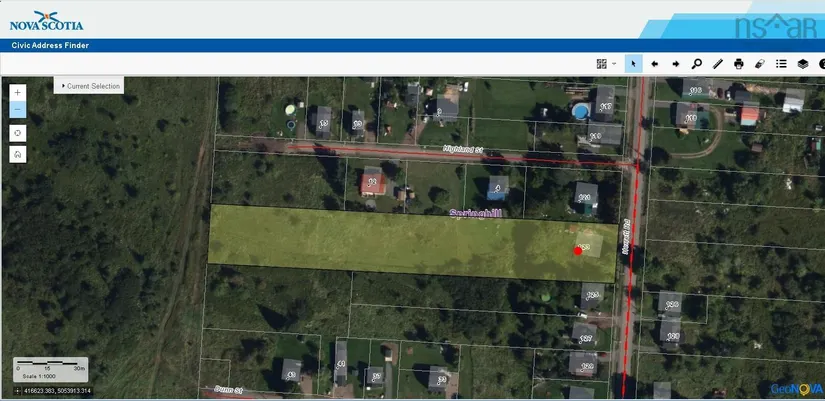Activate the select pointer tool
This screenshot has width=825, height=401.
633,63
